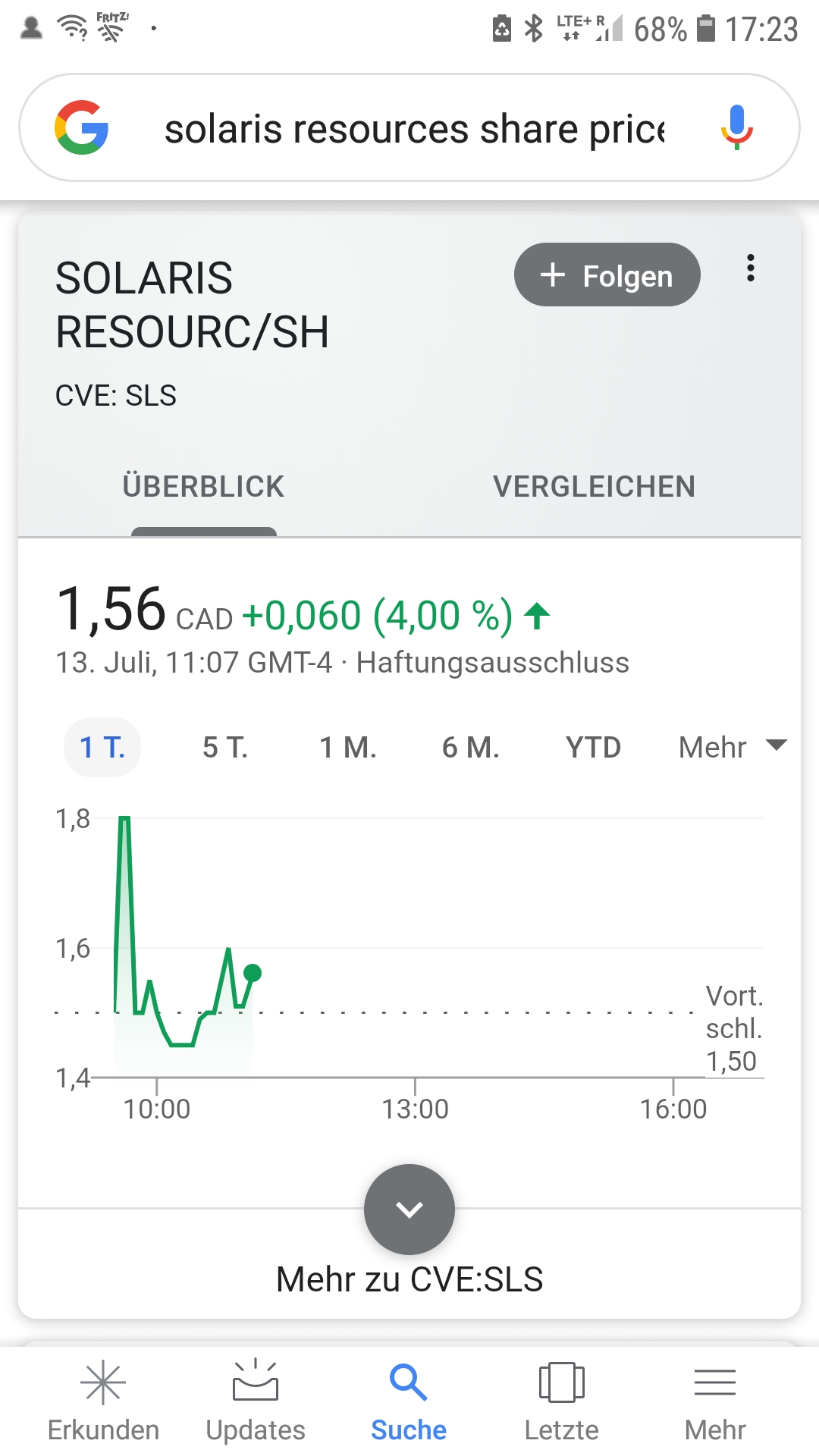Switch to the Überblick tab
Image resolution: width=819 pixels, height=1456 pixels.
pos(203,487)
